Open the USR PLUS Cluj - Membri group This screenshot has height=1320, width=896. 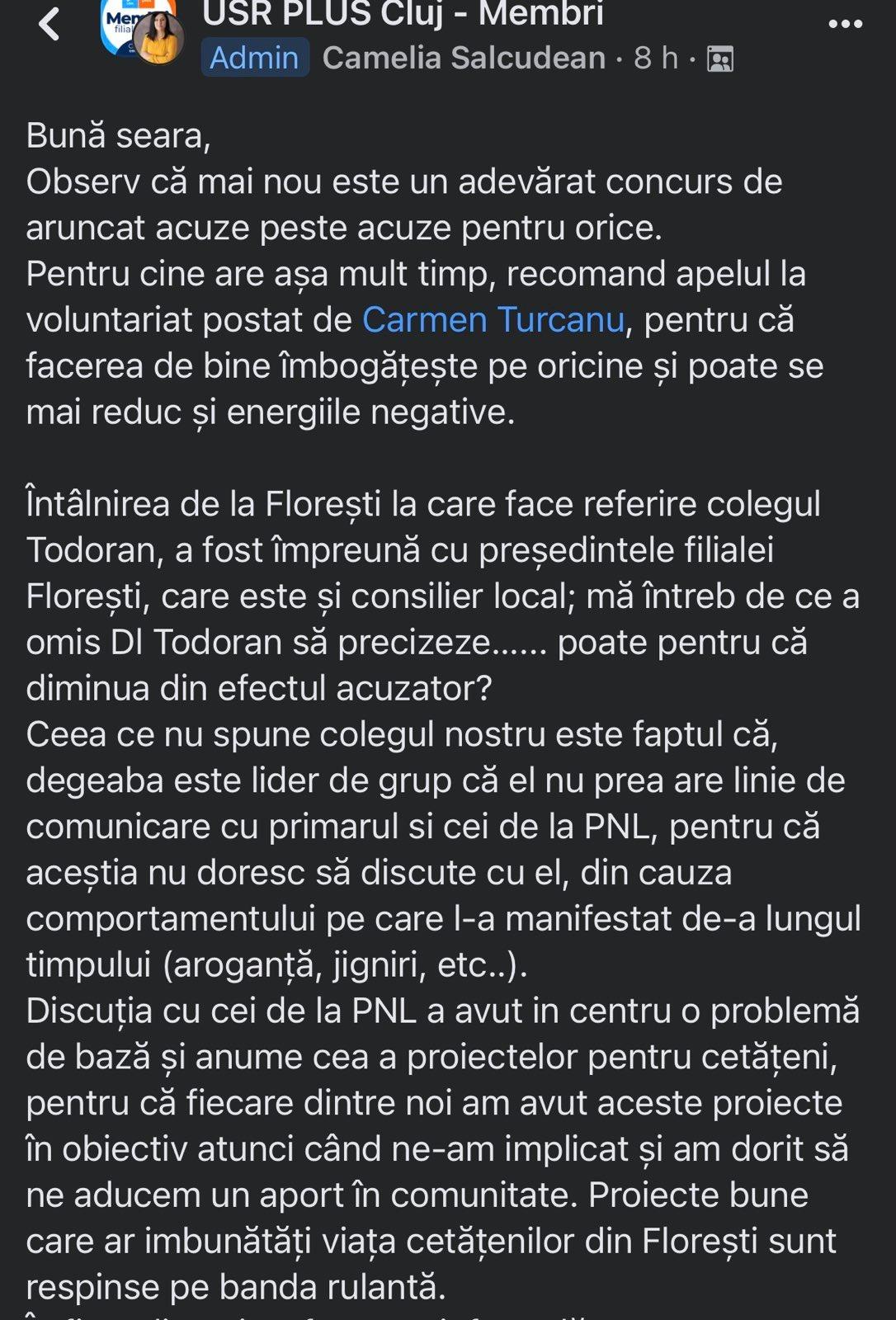[x=403, y=14]
